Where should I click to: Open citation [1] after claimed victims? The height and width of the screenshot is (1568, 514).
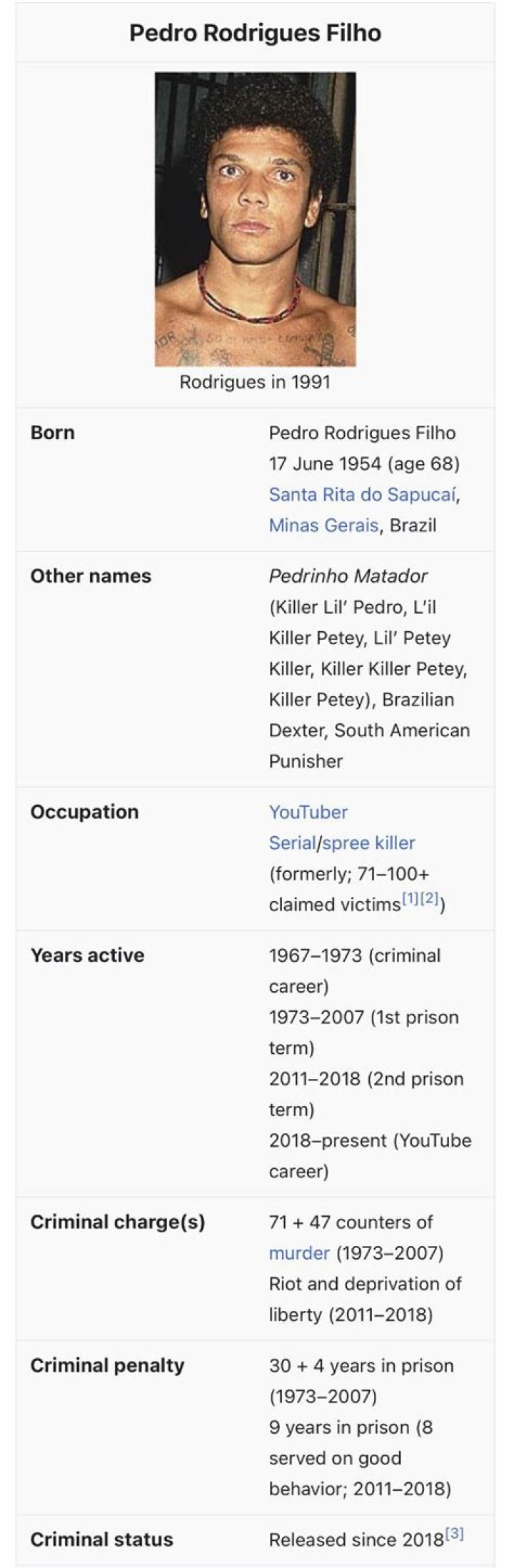(410, 900)
